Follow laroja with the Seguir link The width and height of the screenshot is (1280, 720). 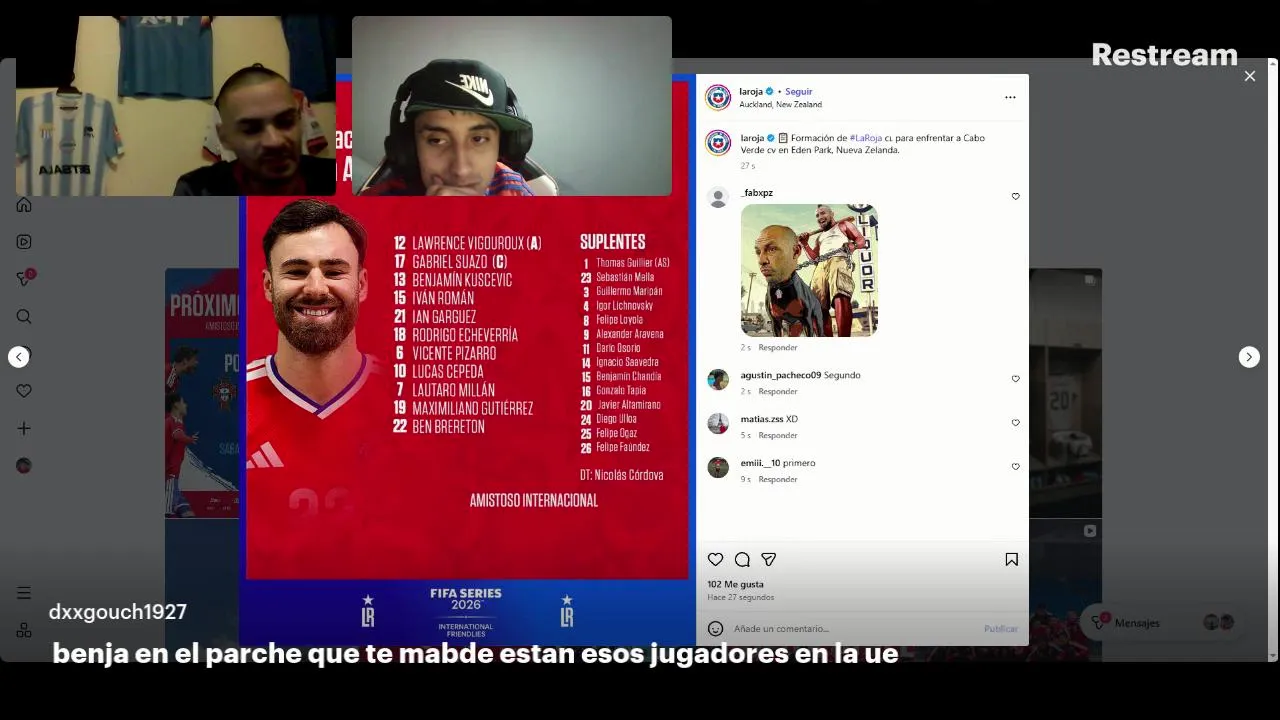pyautogui.click(x=798, y=91)
